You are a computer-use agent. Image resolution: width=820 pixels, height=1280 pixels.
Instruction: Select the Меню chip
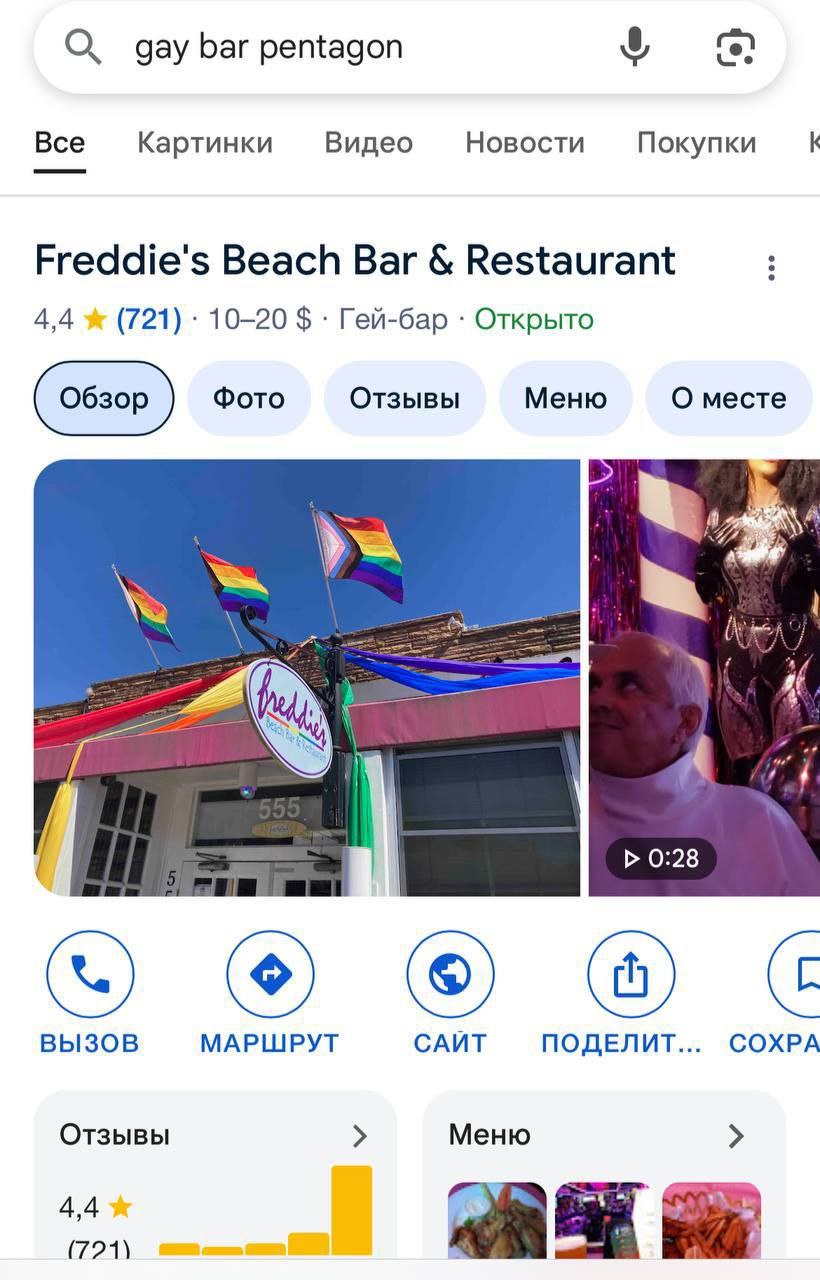[565, 399]
